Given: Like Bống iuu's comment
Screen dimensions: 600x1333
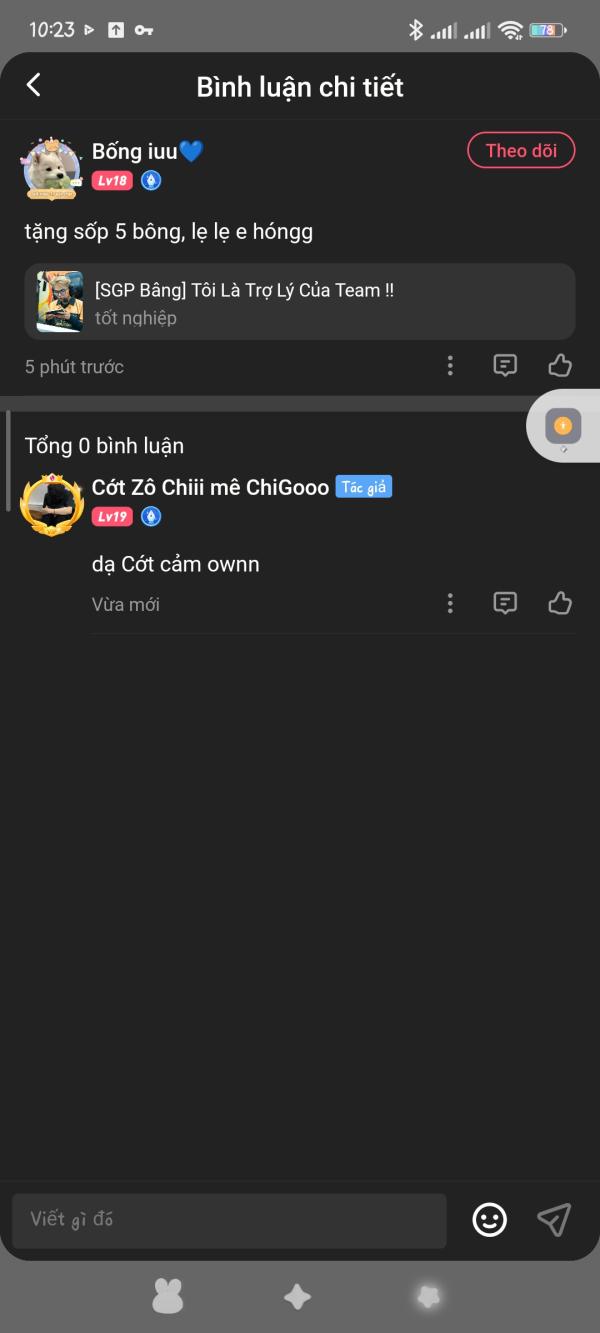Looking at the screenshot, I should coord(560,366).
